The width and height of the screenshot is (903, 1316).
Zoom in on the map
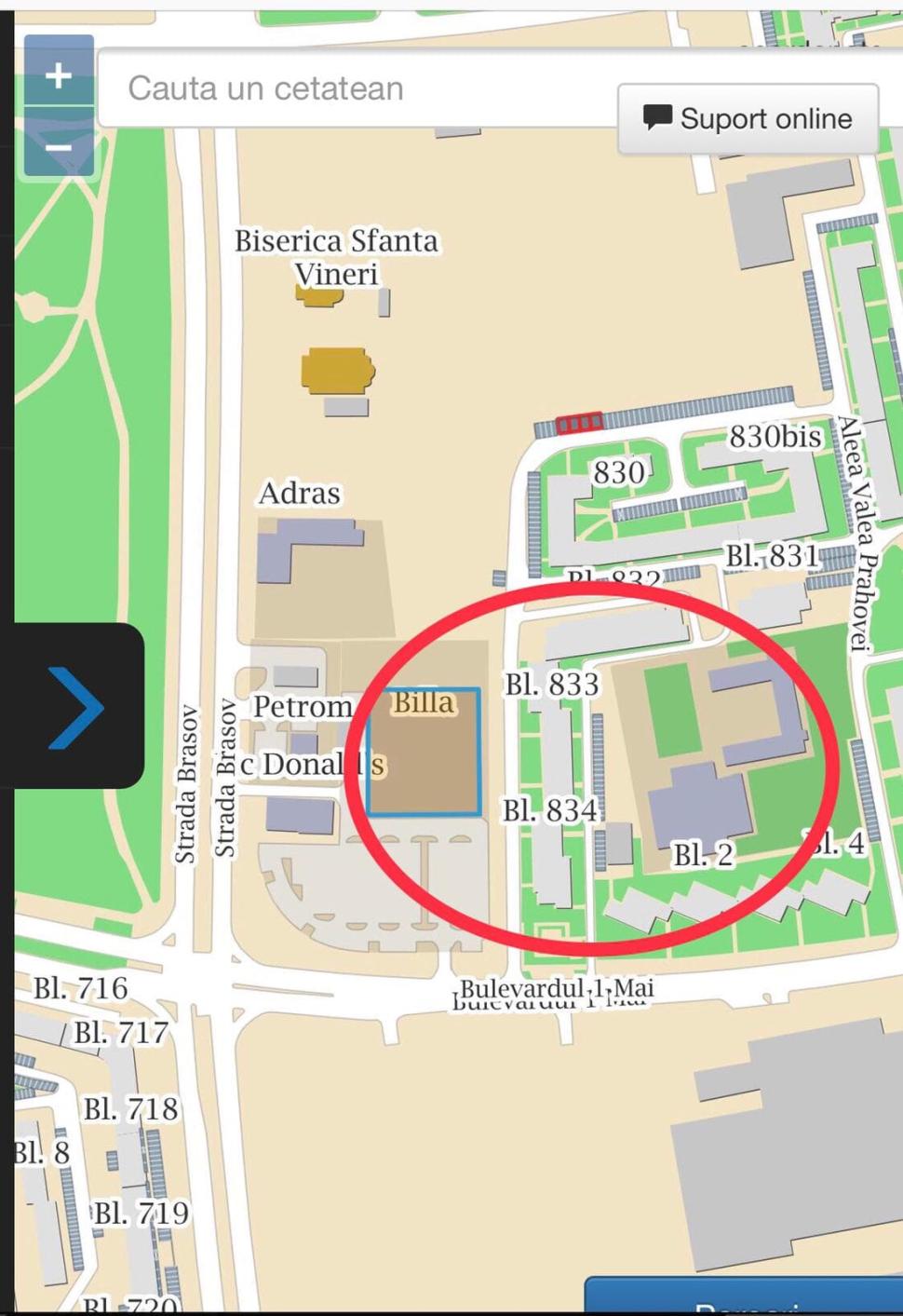[59, 75]
